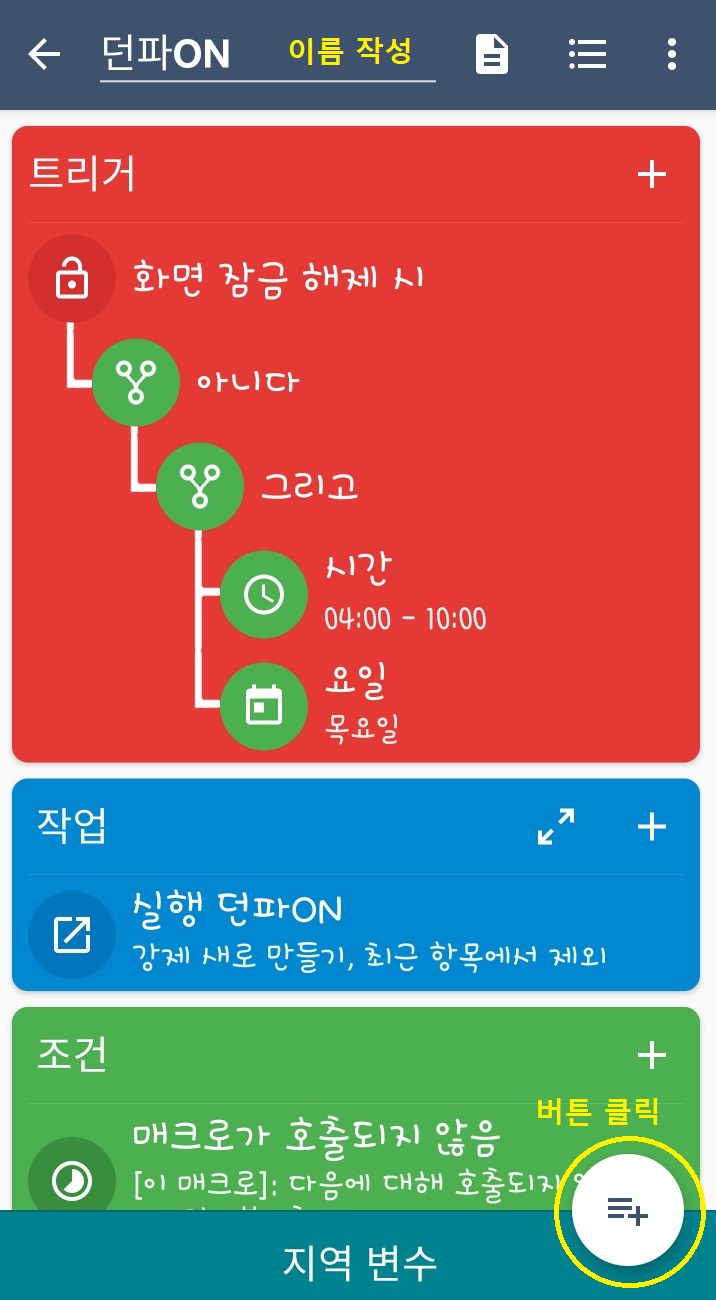
Task: Expand the 작업 section to fullscreen
Action: pos(556,827)
